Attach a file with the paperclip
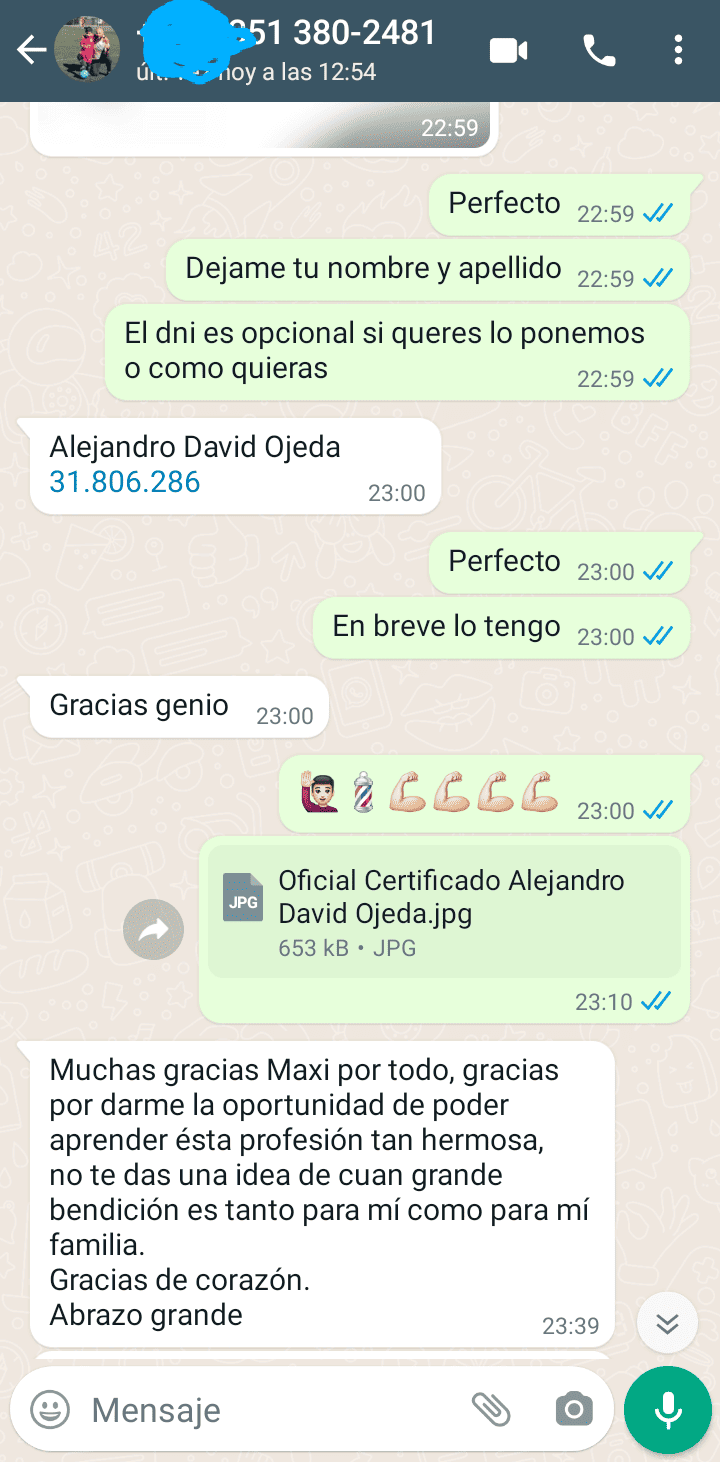Image resolution: width=720 pixels, height=1462 pixels. [x=491, y=1410]
